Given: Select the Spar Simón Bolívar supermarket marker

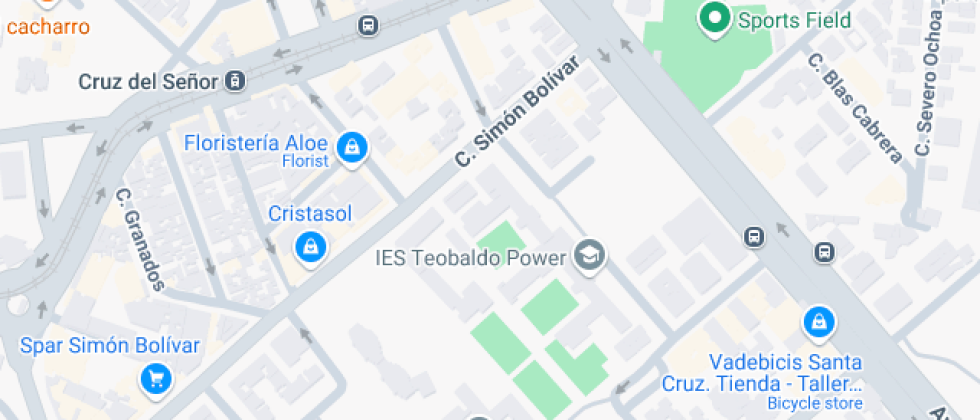Looking at the screenshot, I should pyautogui.click(x=156, y=377).
